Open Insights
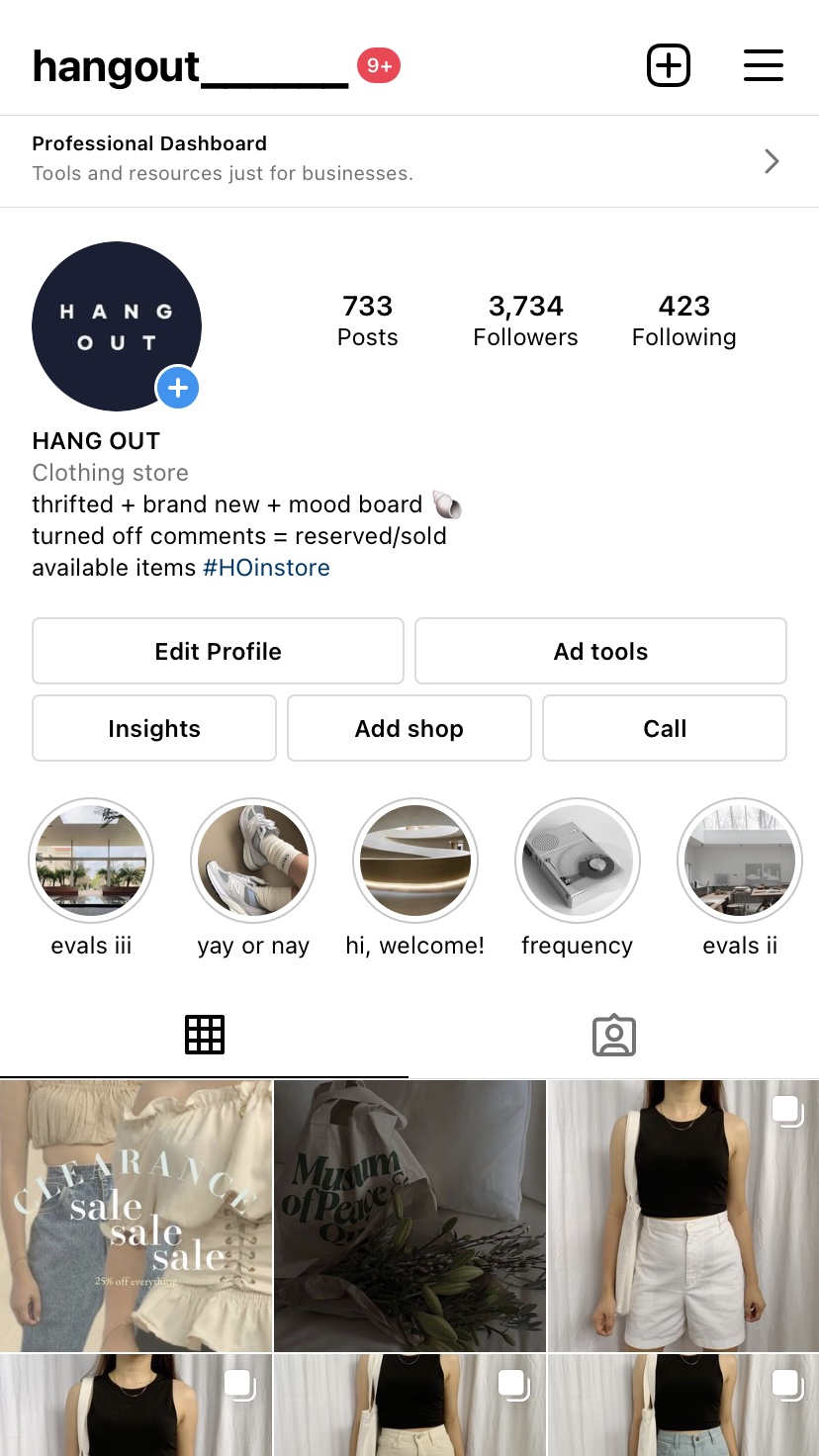Viewport: 819px width, 1456px height. 154,728
